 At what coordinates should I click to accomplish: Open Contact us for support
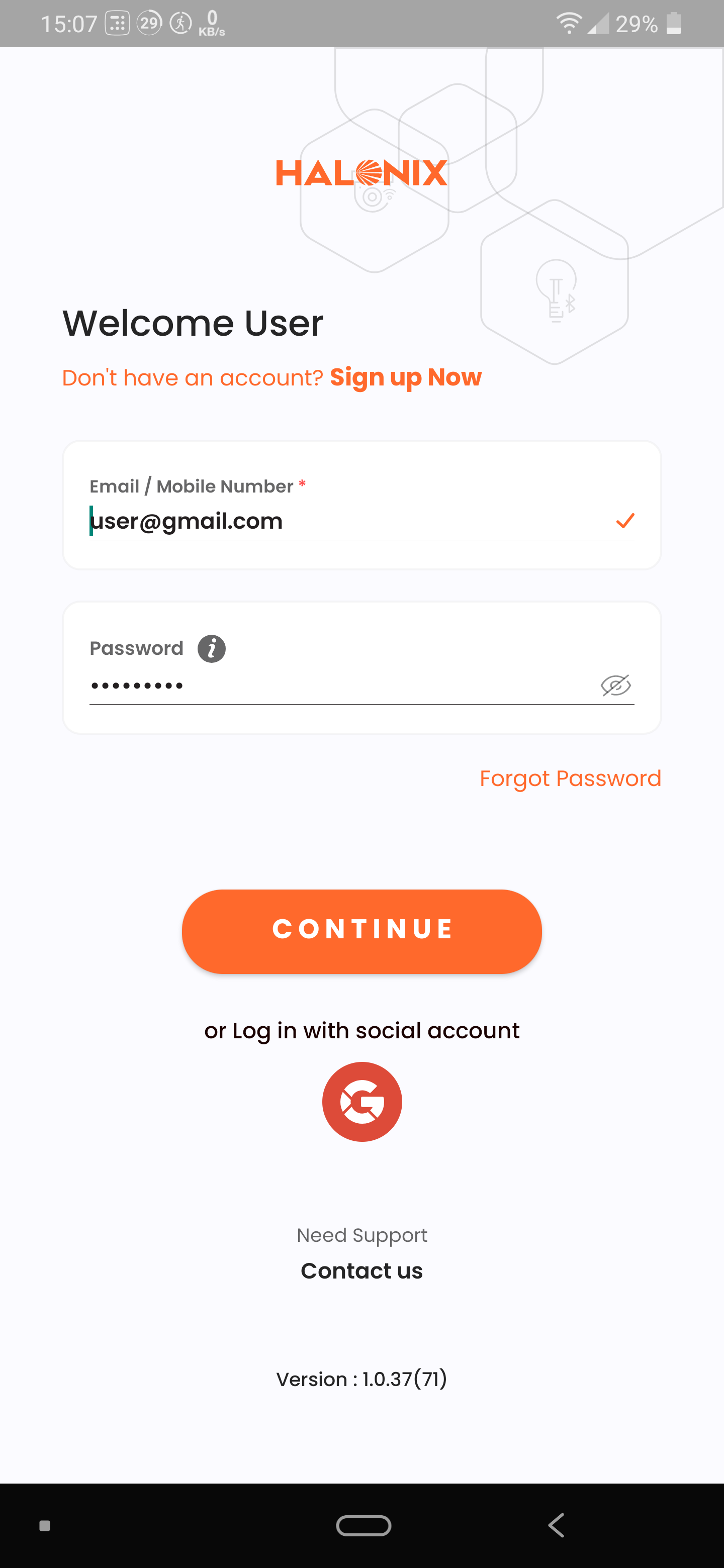click(x=361, y=1271)
